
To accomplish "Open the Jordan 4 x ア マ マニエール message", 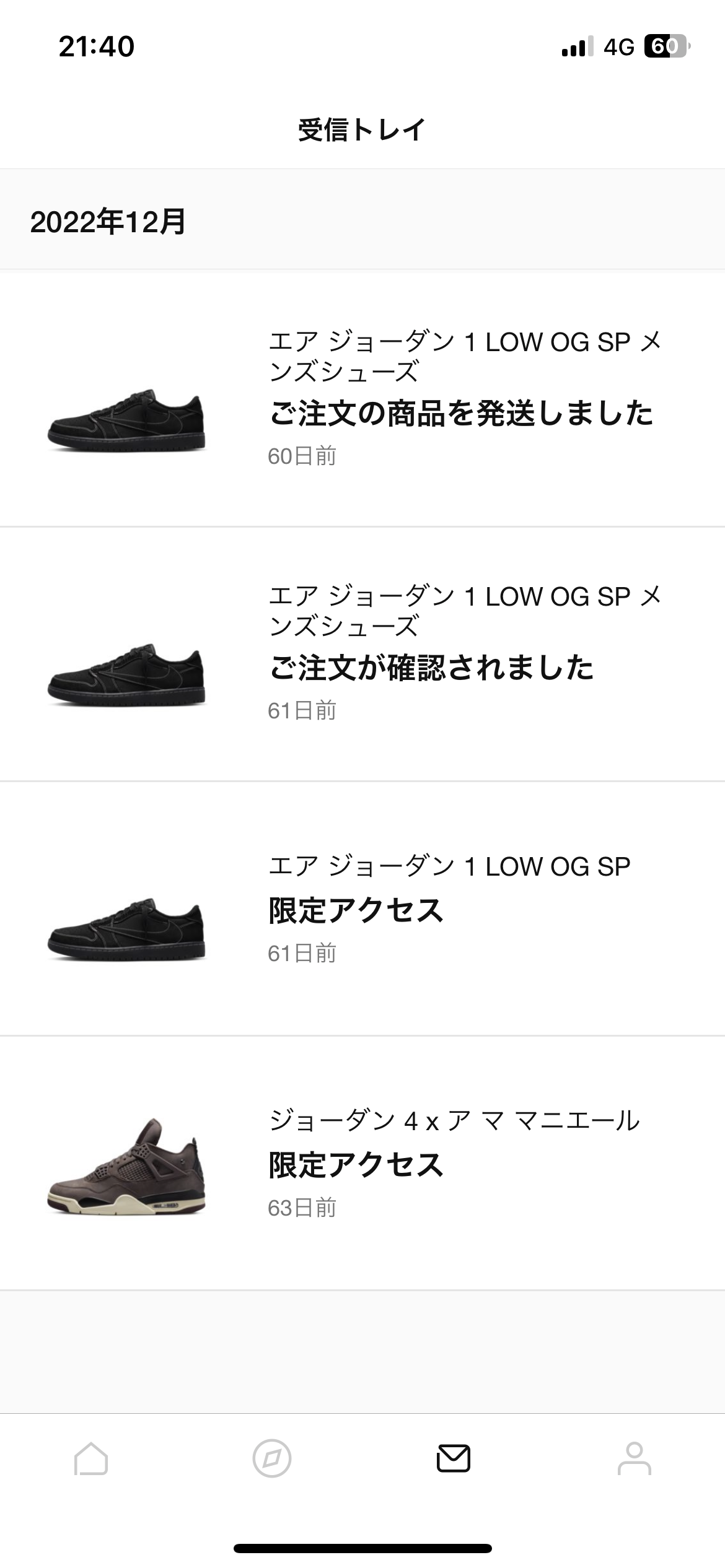I will (362, 1163).
